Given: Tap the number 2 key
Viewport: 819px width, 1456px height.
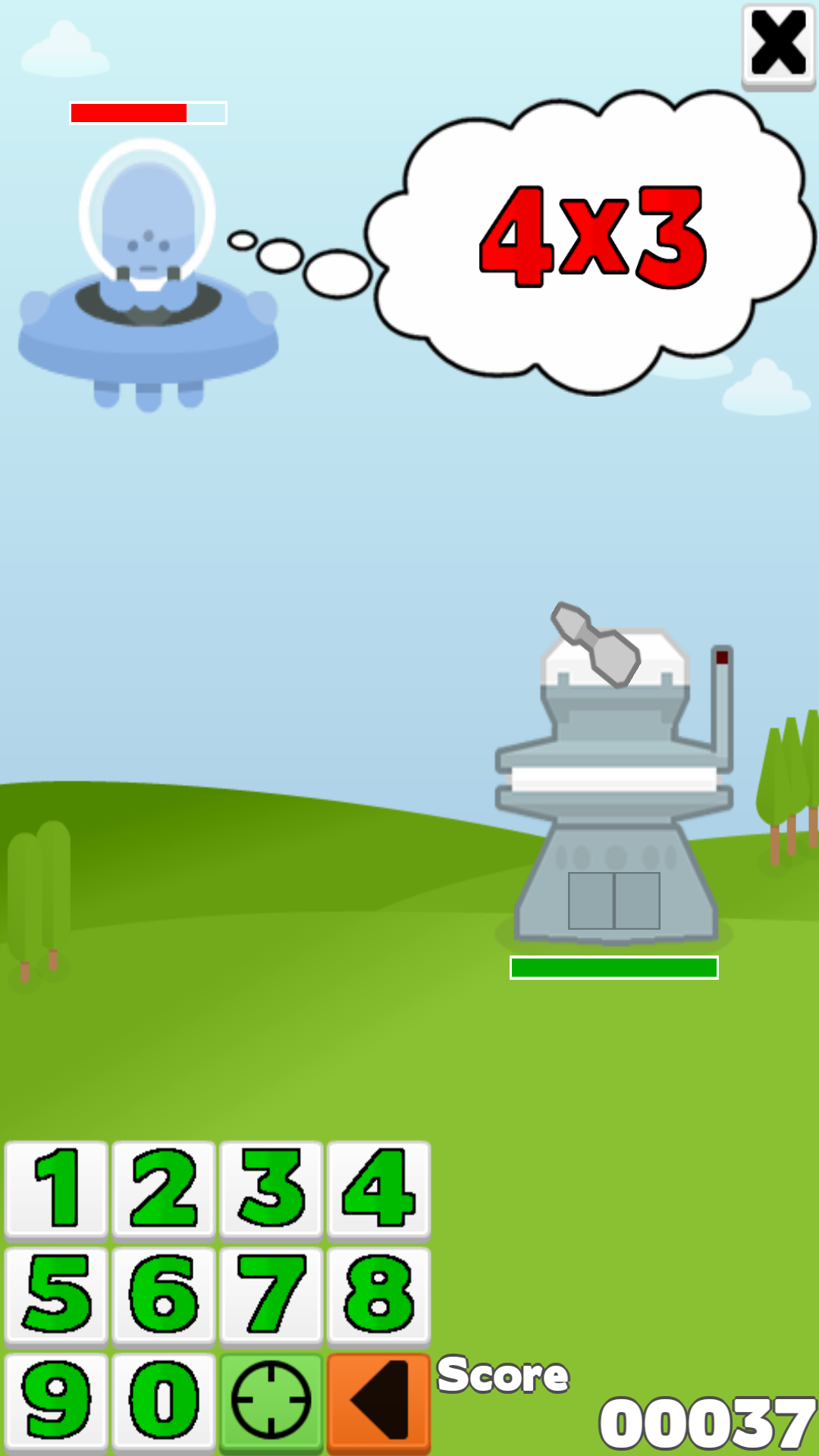Looking at the screenshot, I should [165, 1191].
